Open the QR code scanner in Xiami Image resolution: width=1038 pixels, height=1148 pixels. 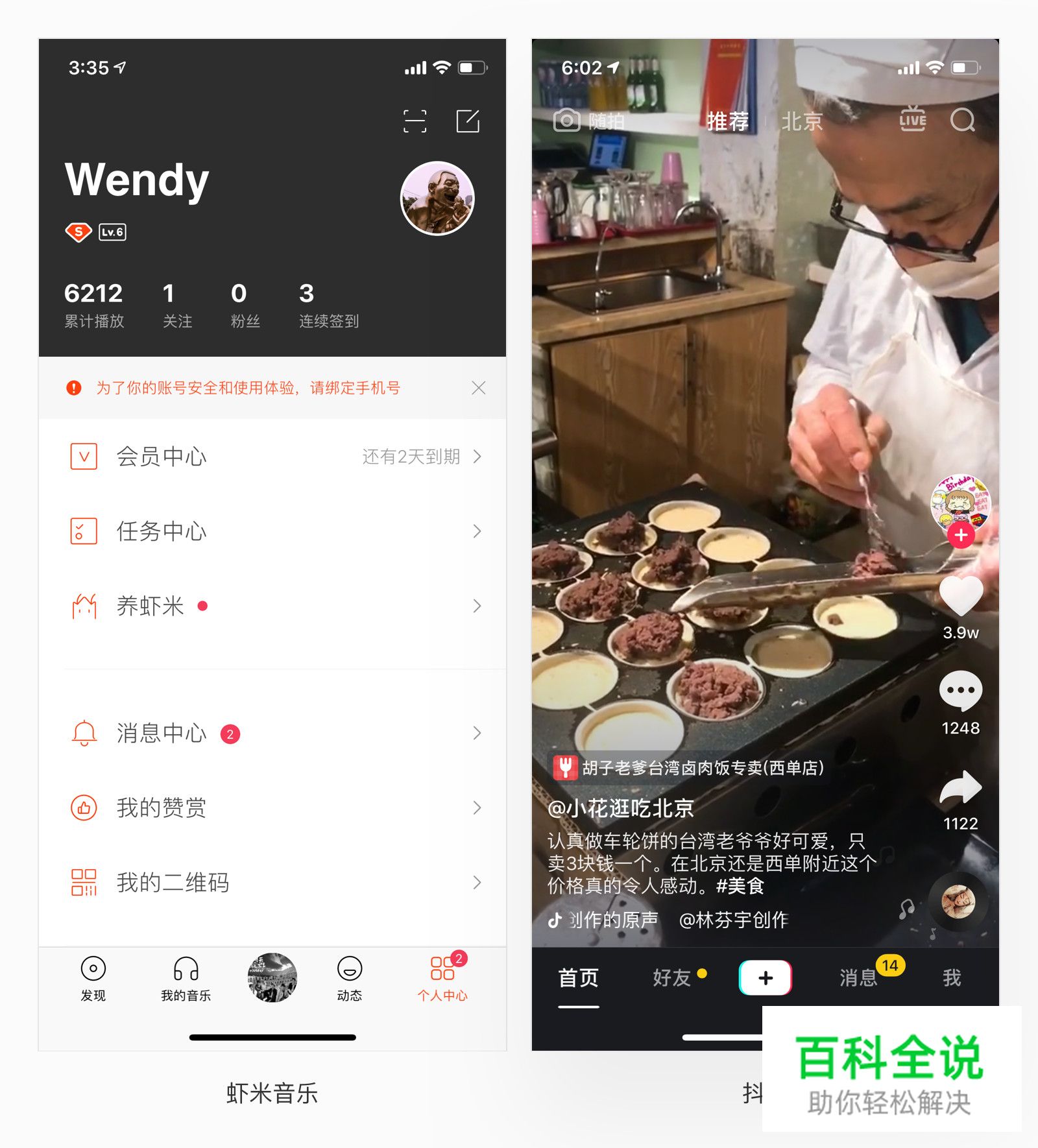[415, 121]
